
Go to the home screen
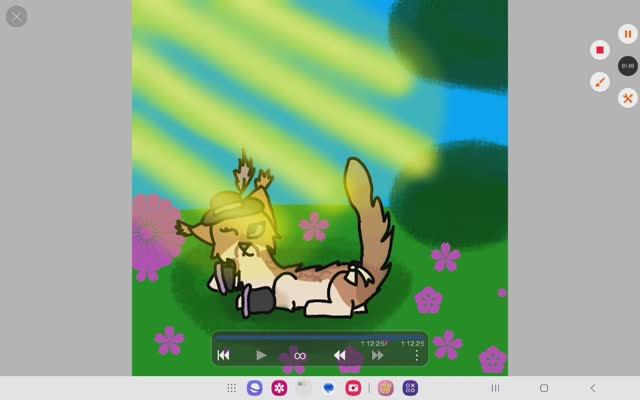click(543, 388)
